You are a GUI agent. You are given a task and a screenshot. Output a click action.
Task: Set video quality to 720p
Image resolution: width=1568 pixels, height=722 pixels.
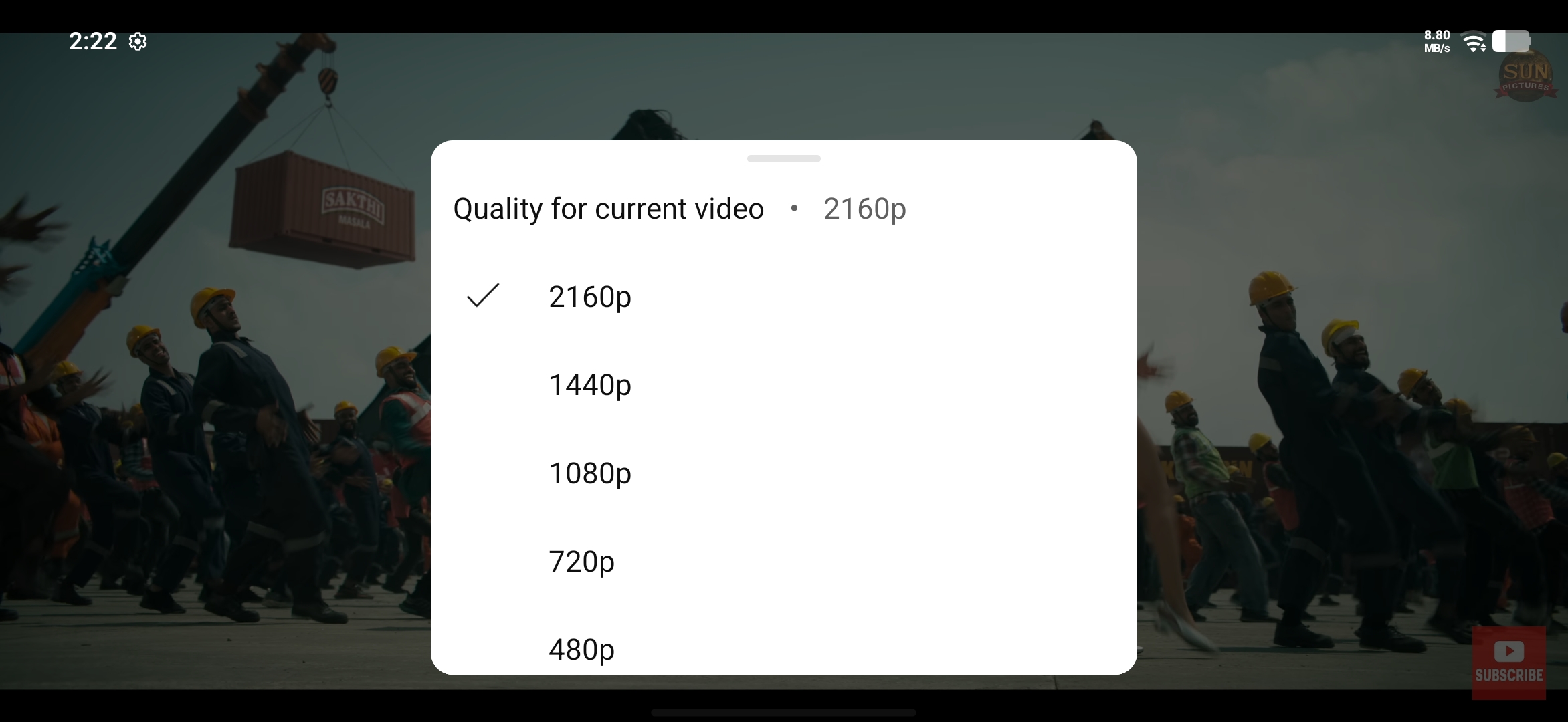click(x=581, y=562)
